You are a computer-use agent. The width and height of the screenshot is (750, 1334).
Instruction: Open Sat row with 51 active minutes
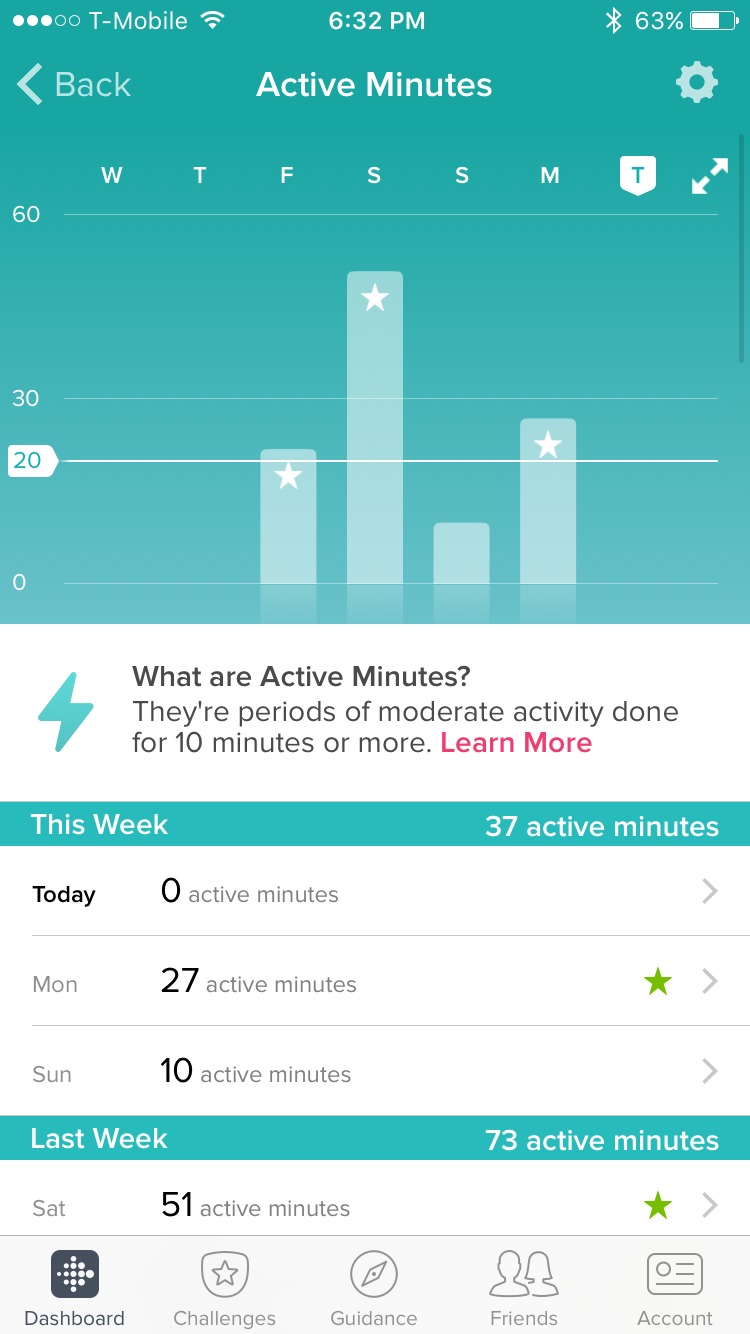coord(375,1206)
